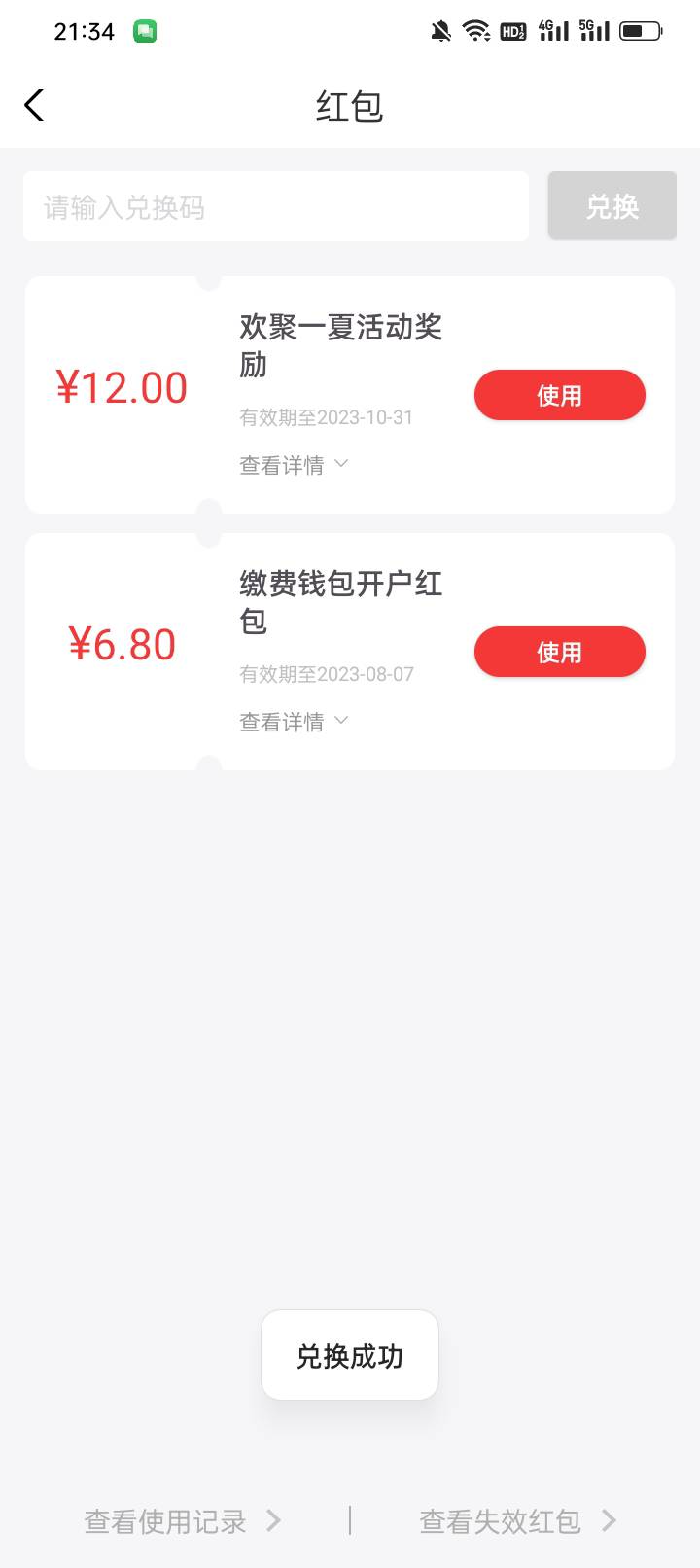Tap the 兑换 button
This screenshot has height=1568, width=700.
coord(612,206)
